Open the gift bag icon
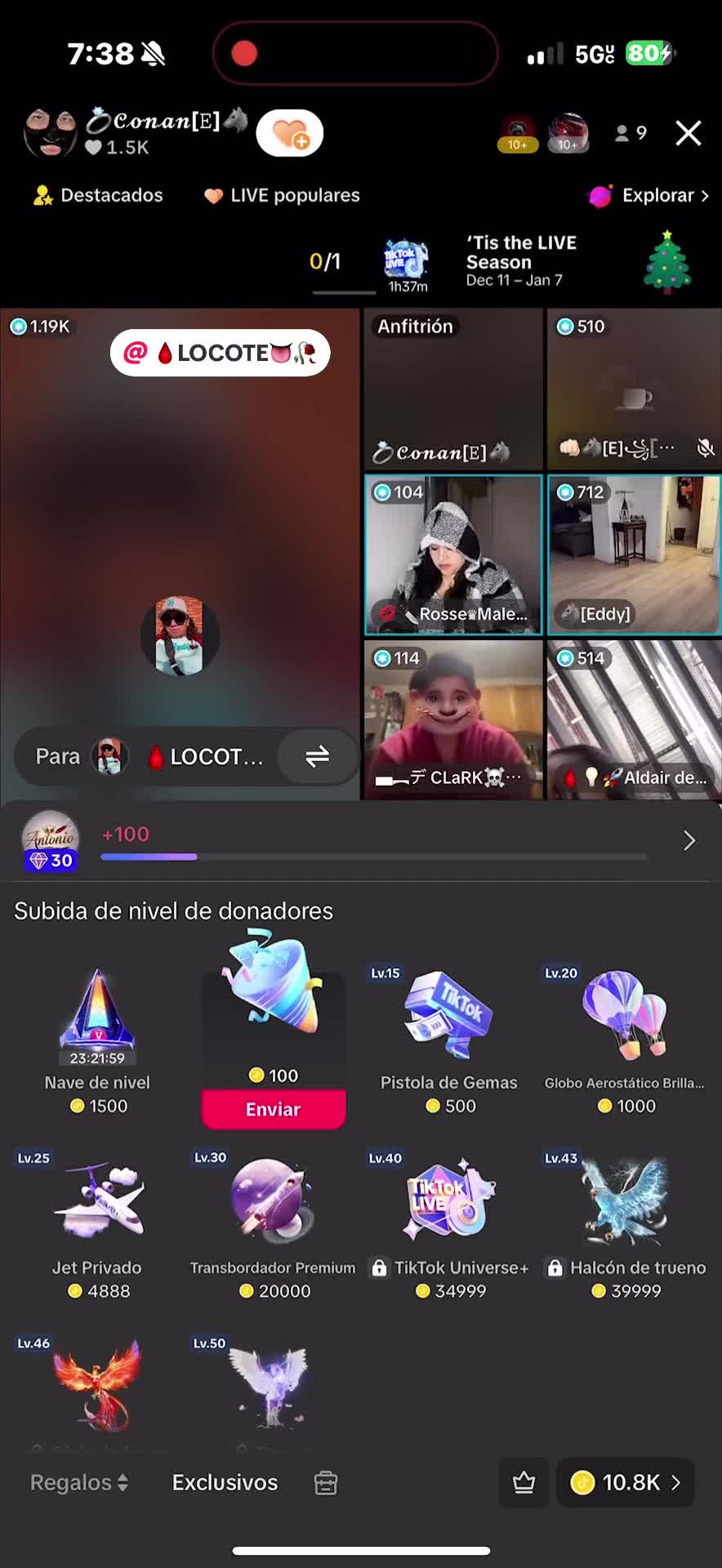The height and width of the screenshot is (1568, 722). 326,1482
